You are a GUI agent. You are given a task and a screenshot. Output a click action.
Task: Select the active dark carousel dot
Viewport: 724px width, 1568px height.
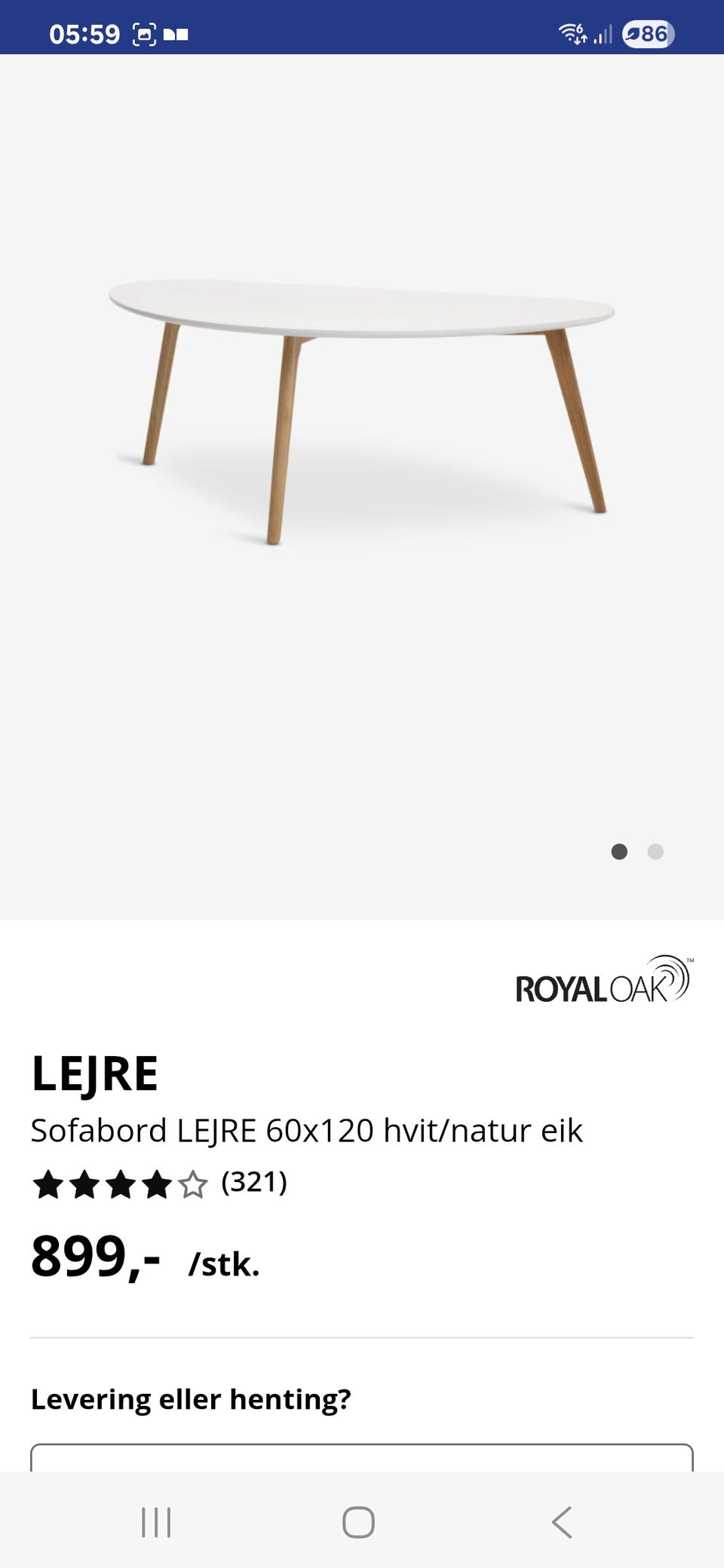pyautogui.click(x=620, y=851)
